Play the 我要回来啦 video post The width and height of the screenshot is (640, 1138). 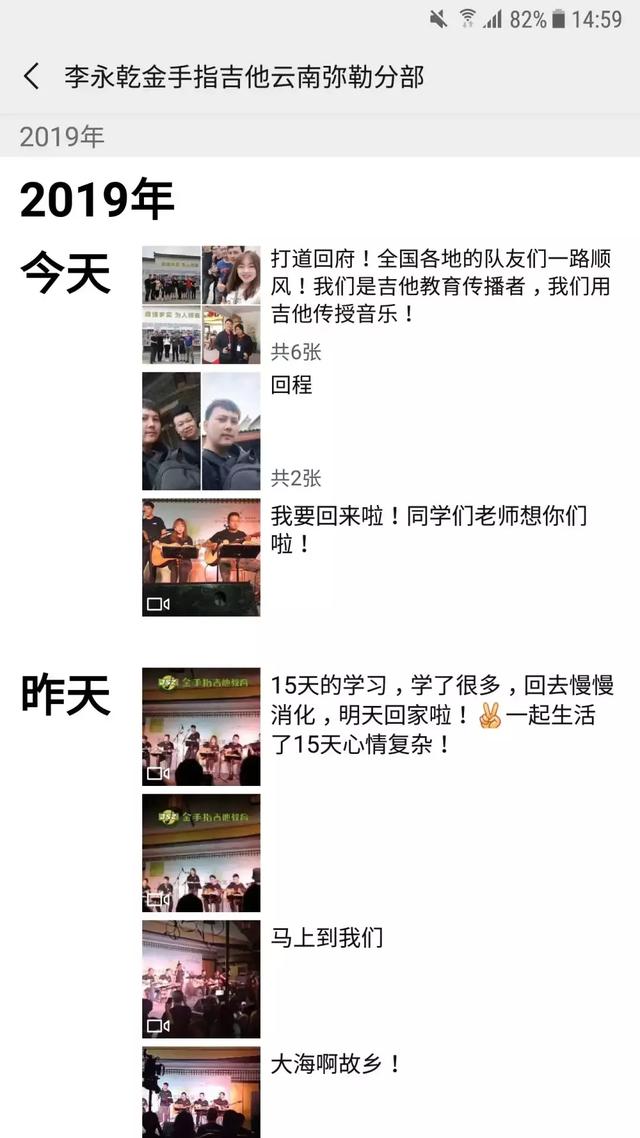point(201,557)
